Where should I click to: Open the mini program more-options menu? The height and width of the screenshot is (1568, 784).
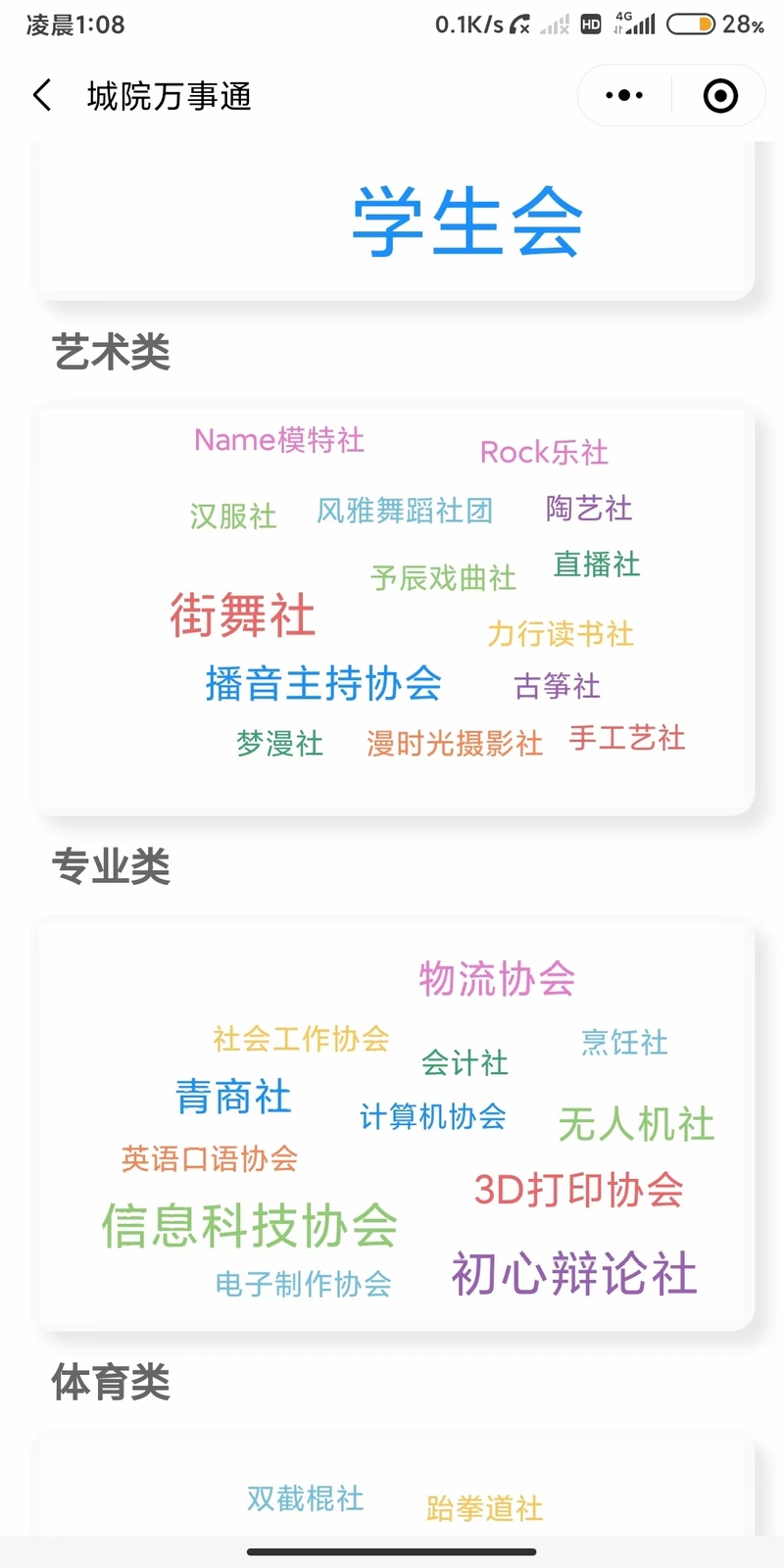pyautogui.click(x=624, y=96)
